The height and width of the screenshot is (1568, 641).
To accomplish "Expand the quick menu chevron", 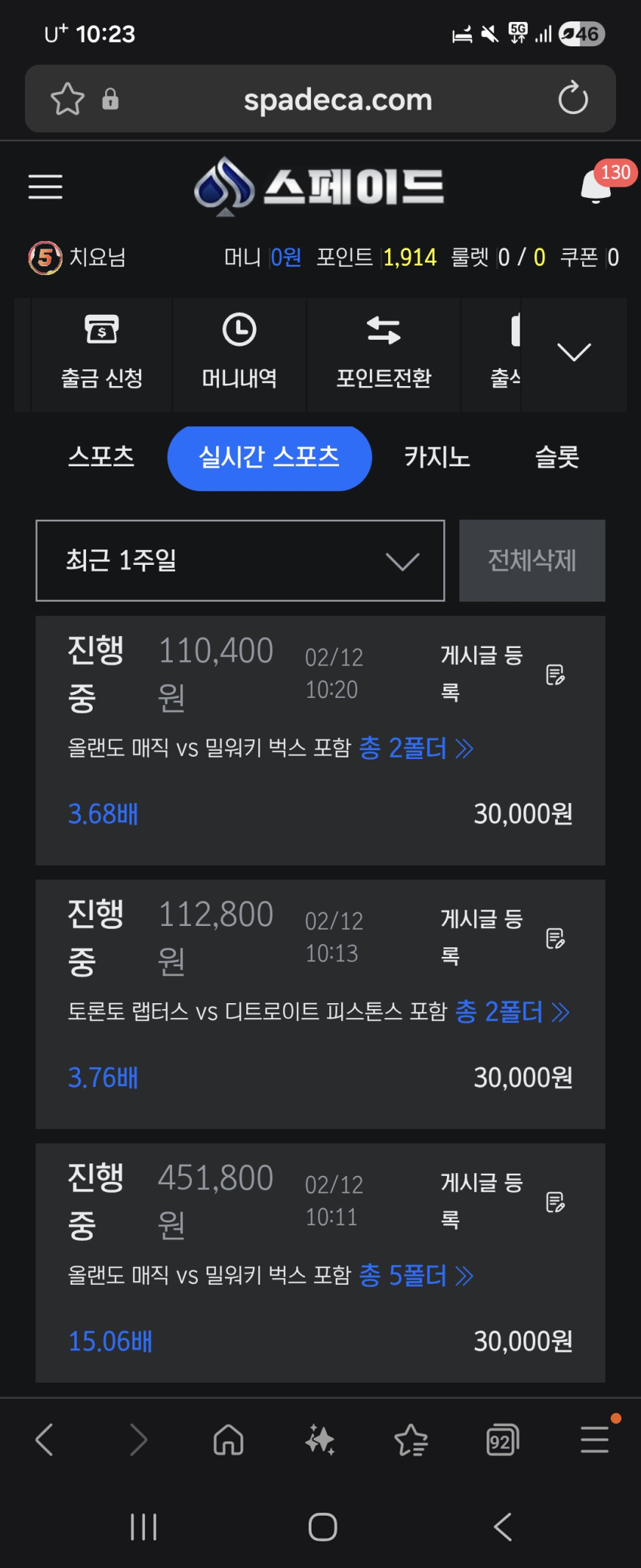I will tap(574, 353).
